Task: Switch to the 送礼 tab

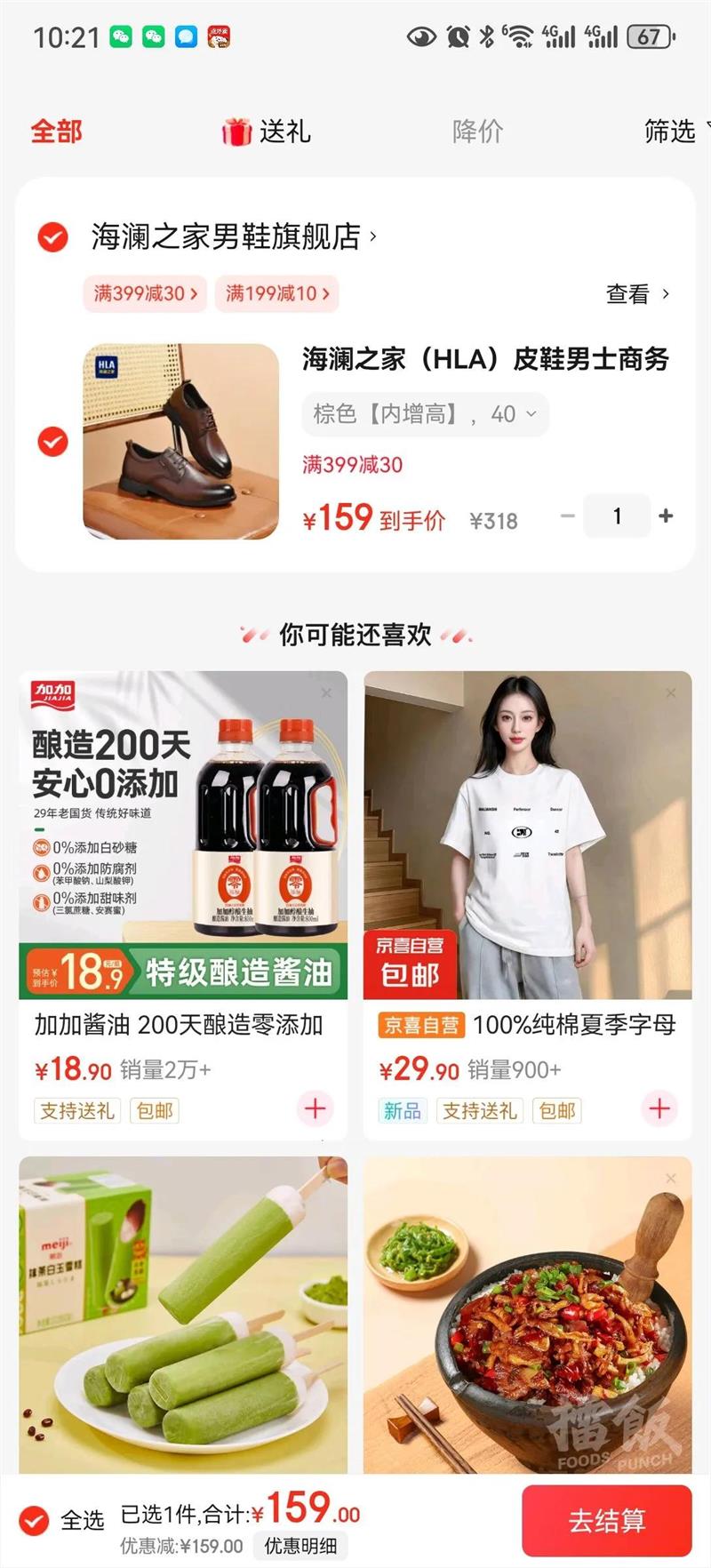Action: (x=267, y=132)
